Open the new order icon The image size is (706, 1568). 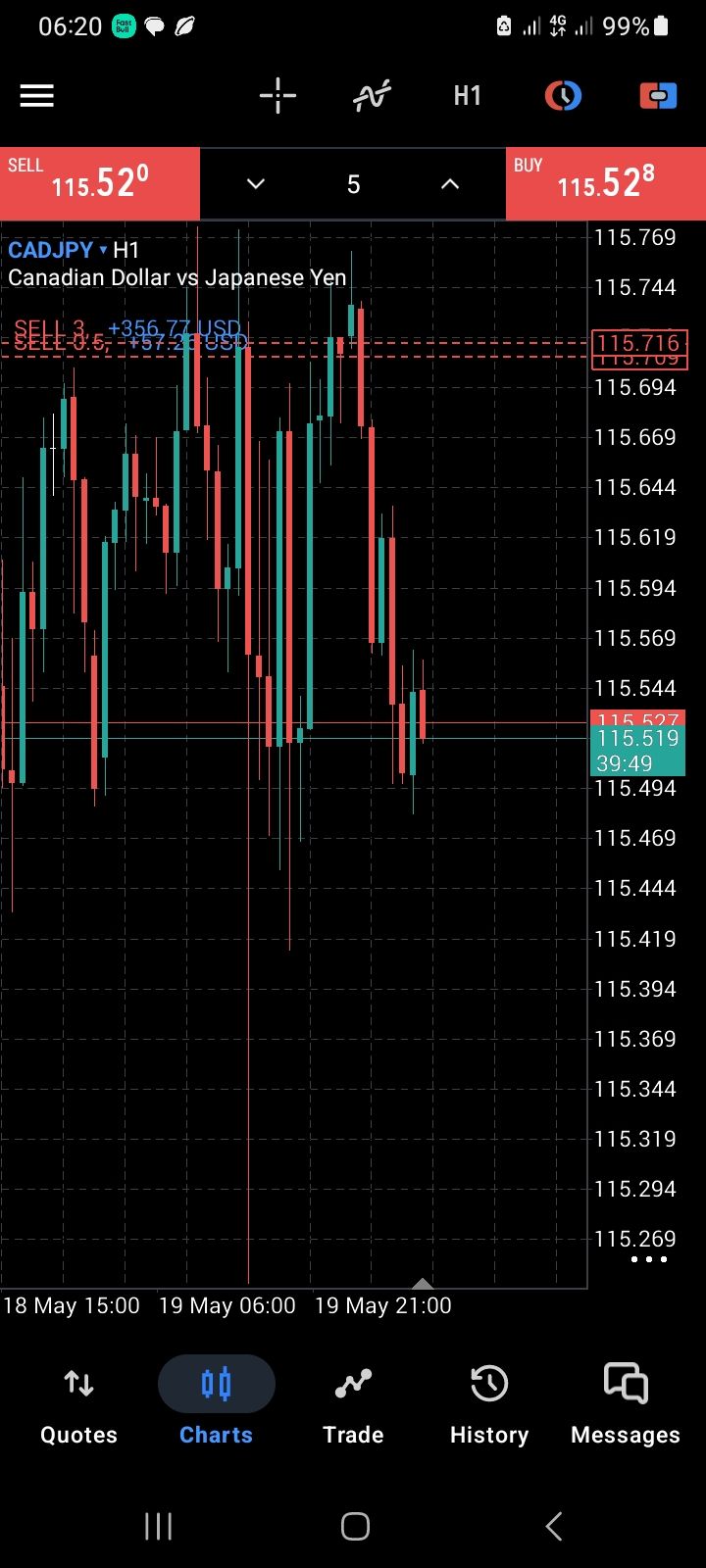pyautogui.click(x=658, y=96)
